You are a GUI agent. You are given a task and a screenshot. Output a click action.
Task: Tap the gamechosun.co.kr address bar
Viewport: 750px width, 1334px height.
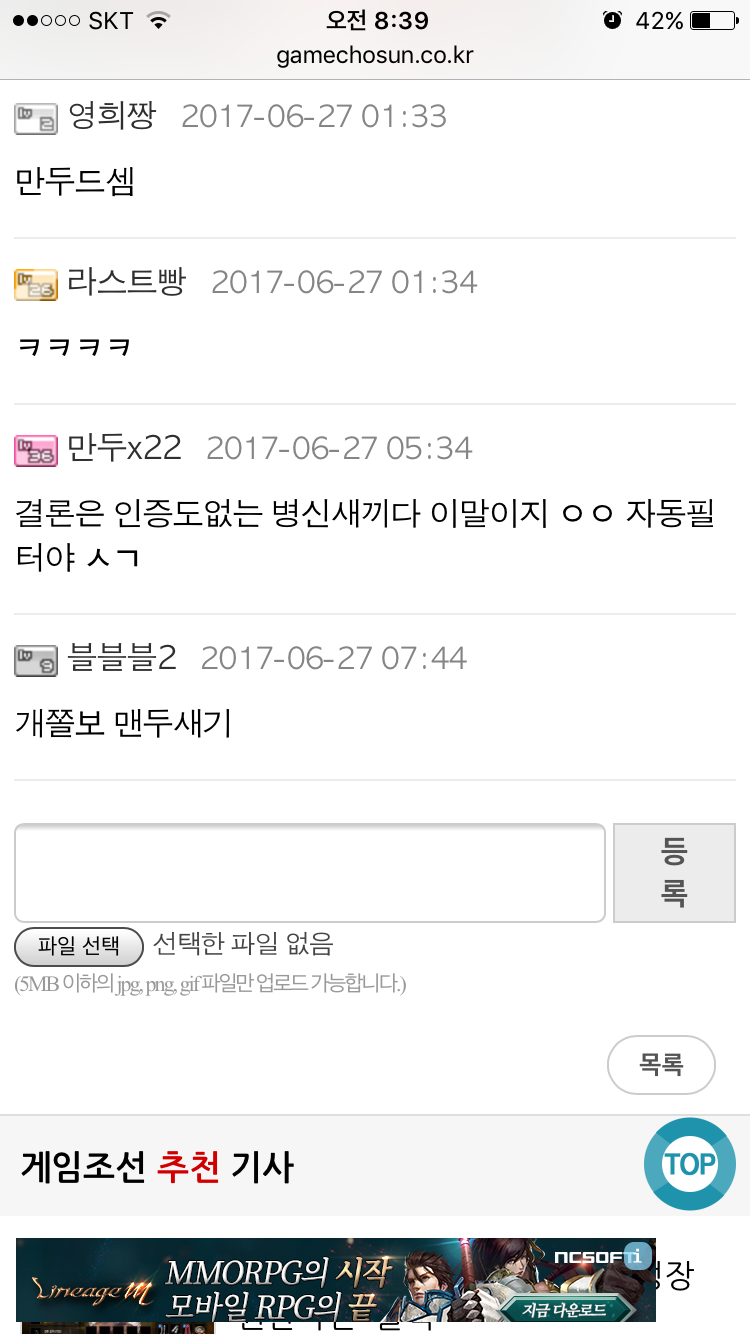[375, 55]
